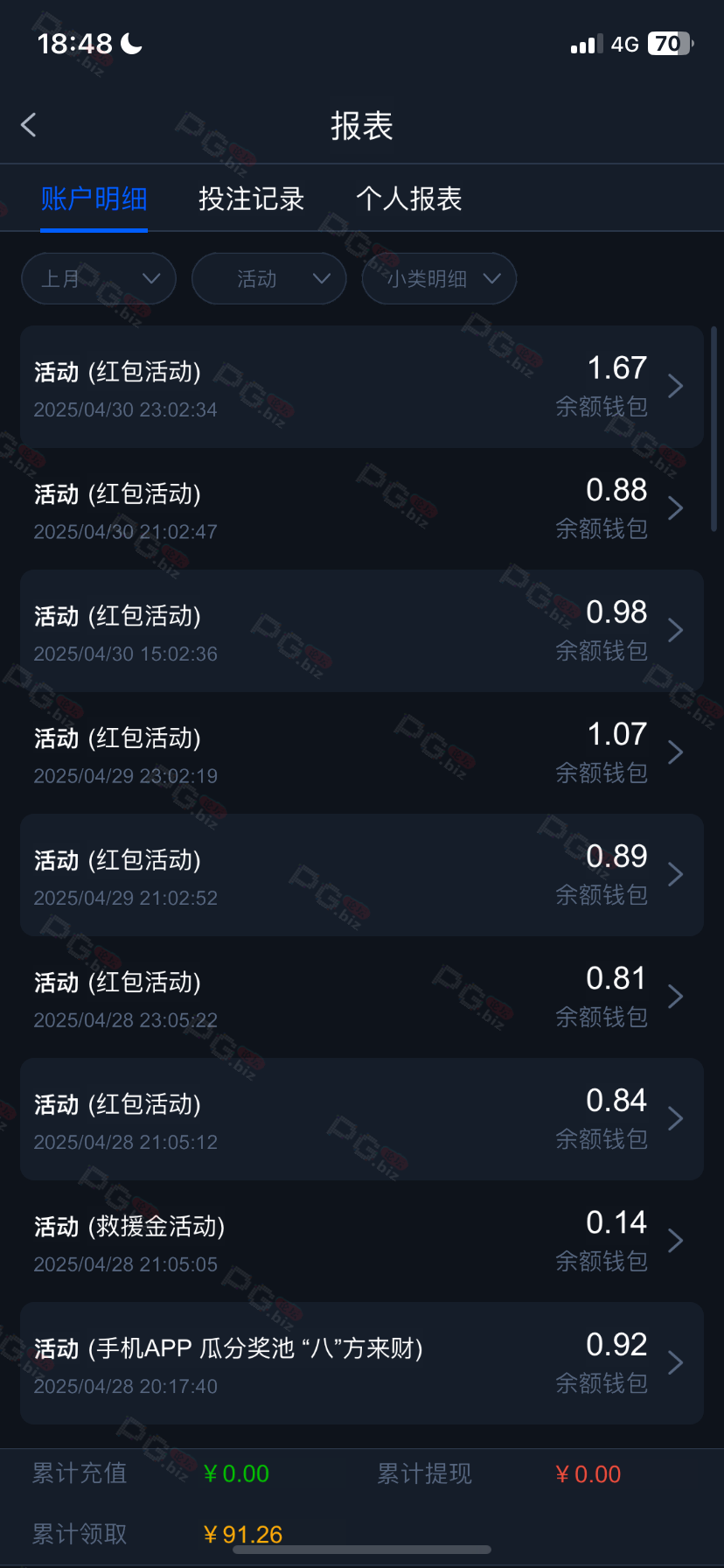724x1568 pixels.
Task: Switch to the 个人报表 tab
Action: [408, 199]
